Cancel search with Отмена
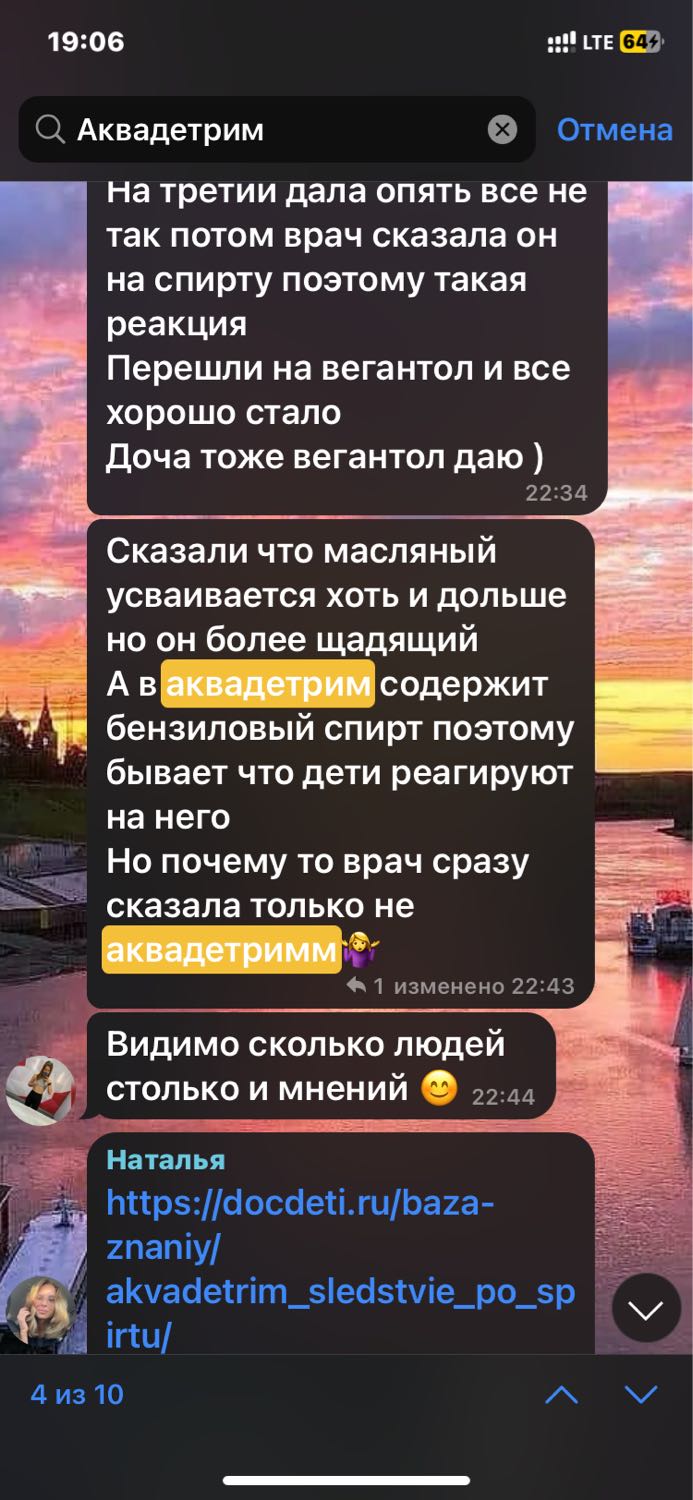 coord(614,129)
